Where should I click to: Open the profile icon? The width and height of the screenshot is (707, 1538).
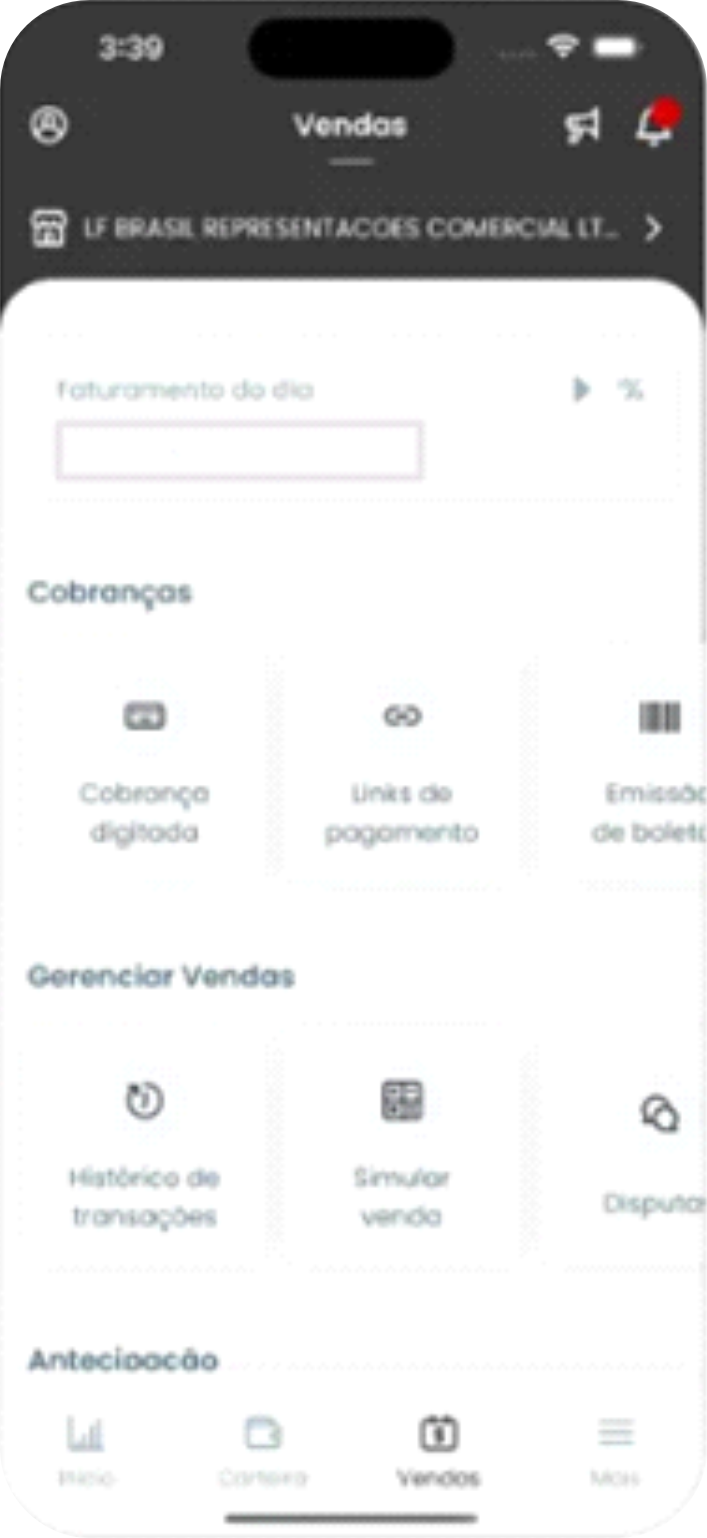[49, 126]
